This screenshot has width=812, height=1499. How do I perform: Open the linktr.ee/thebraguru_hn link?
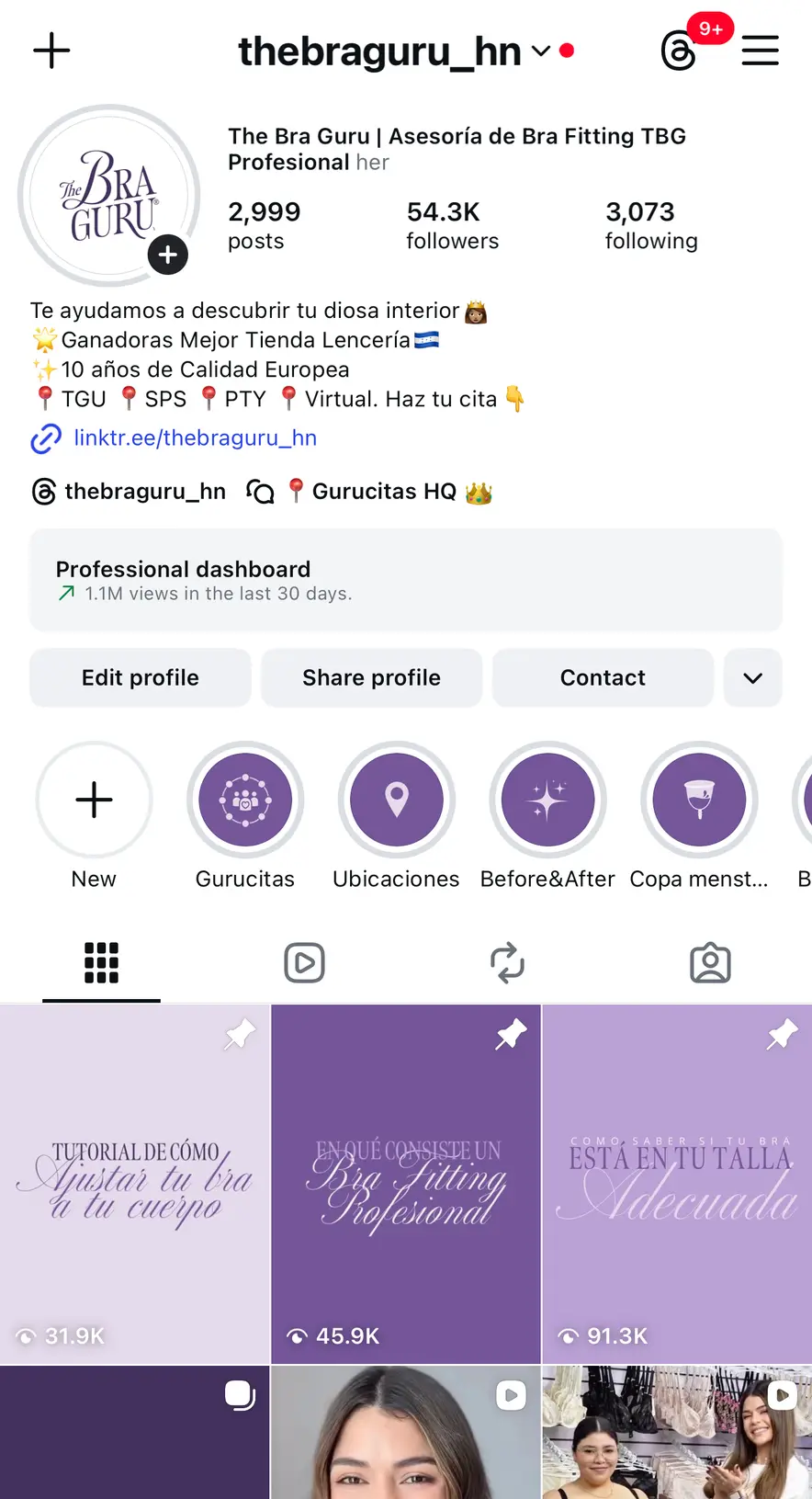(x=195, y=438)
